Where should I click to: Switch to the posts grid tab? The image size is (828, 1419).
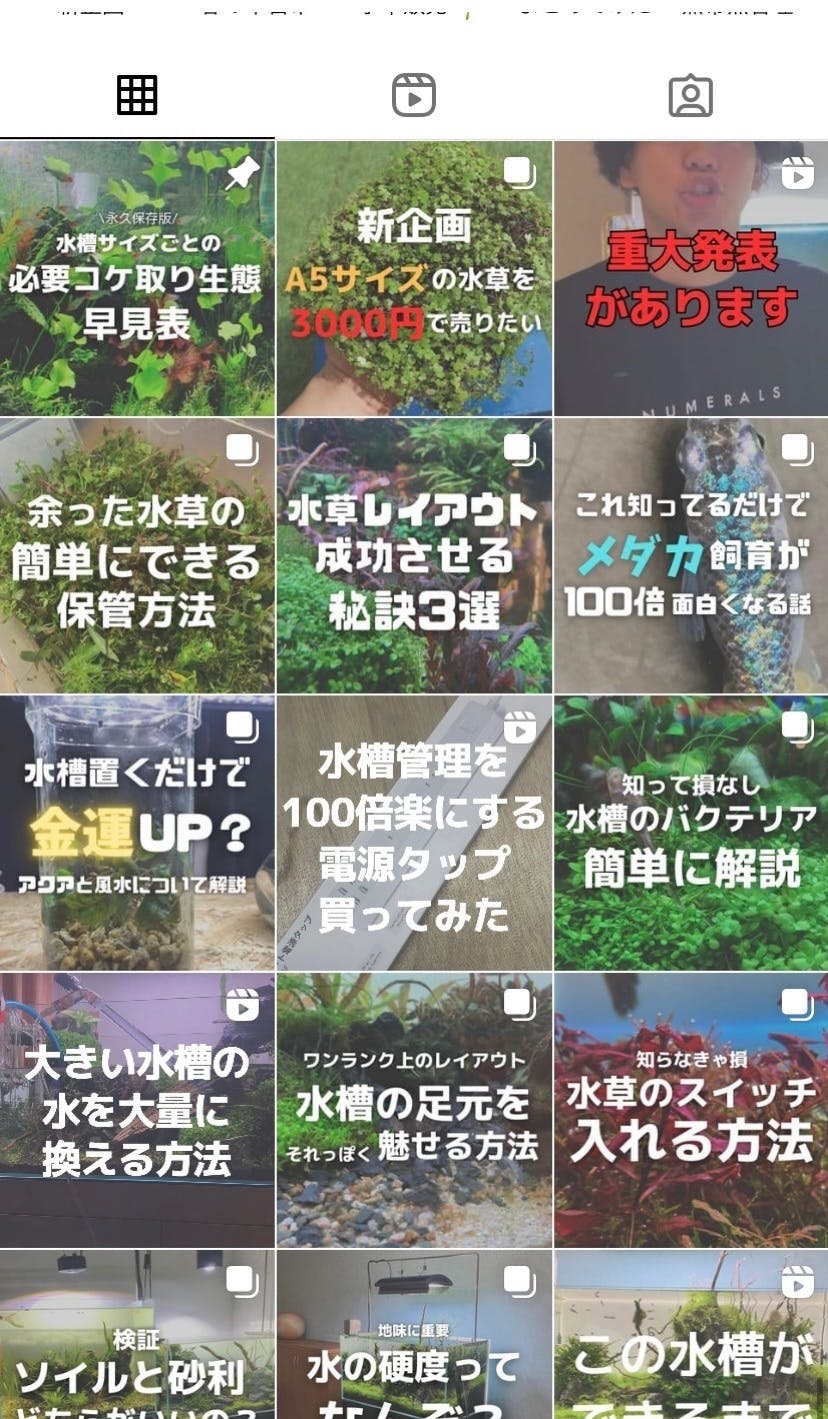click(x=137, y=96)
